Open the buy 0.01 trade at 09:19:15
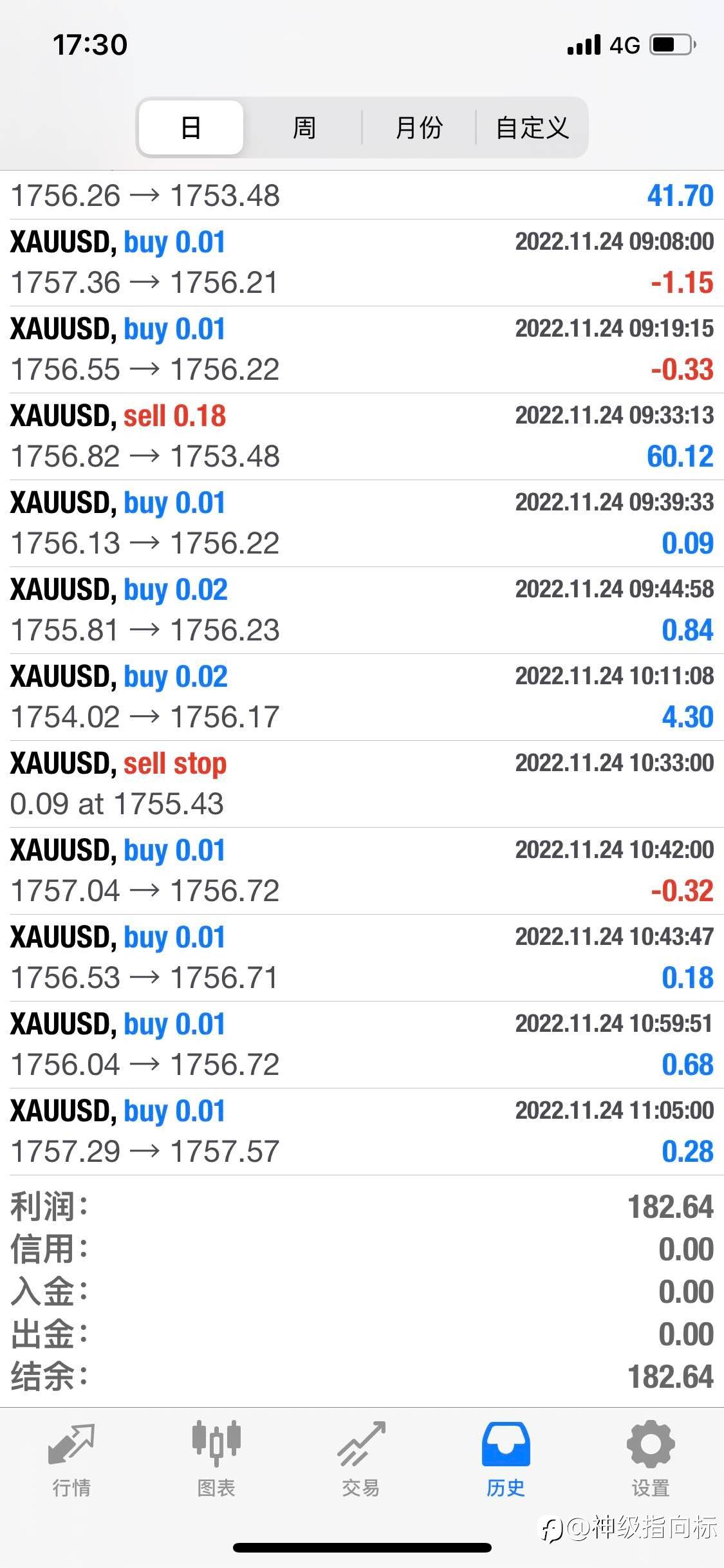This screenshot has width=724, height=1568. 362,350
